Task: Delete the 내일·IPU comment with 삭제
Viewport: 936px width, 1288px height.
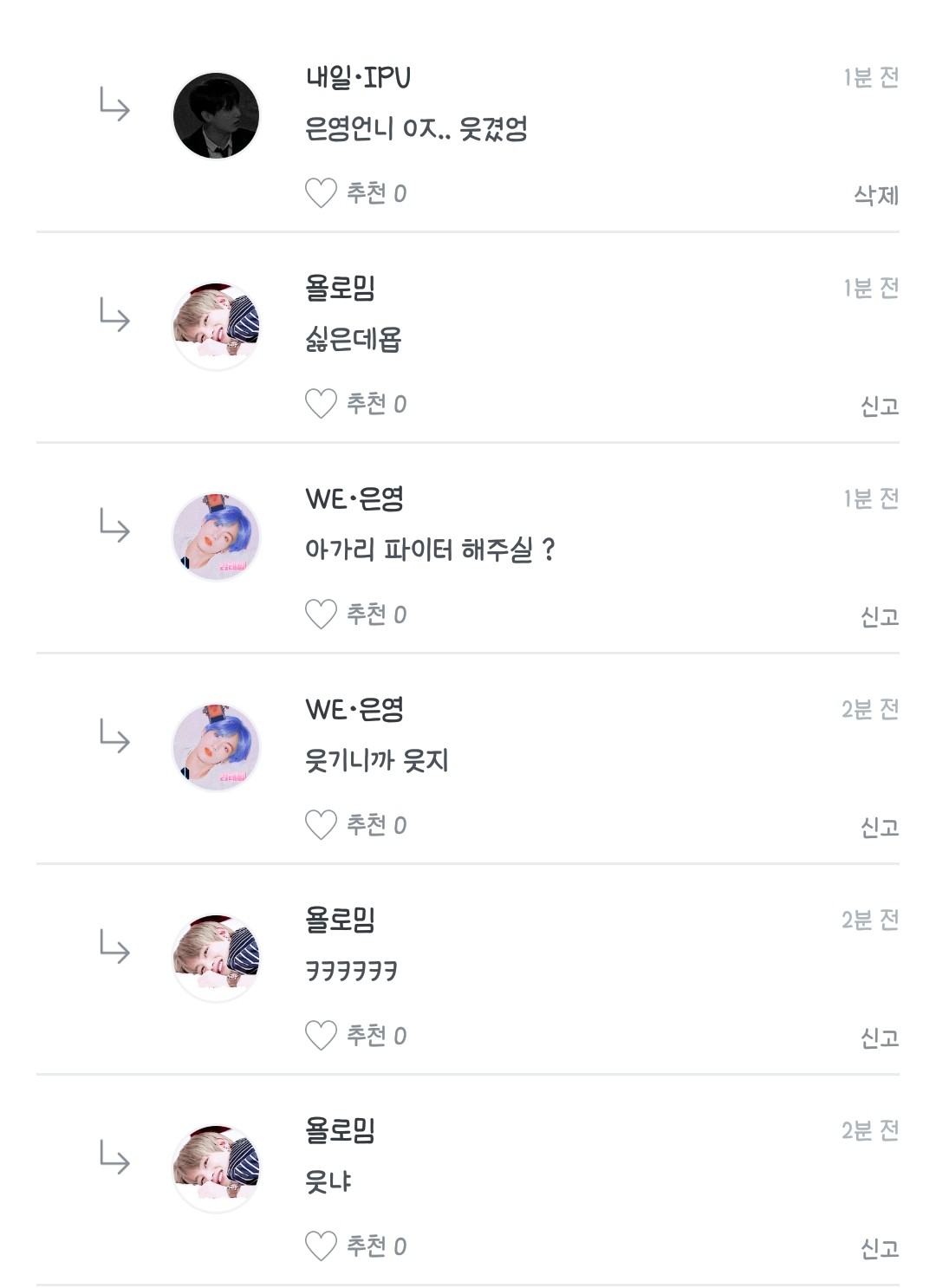Action: tap(875, 195)
